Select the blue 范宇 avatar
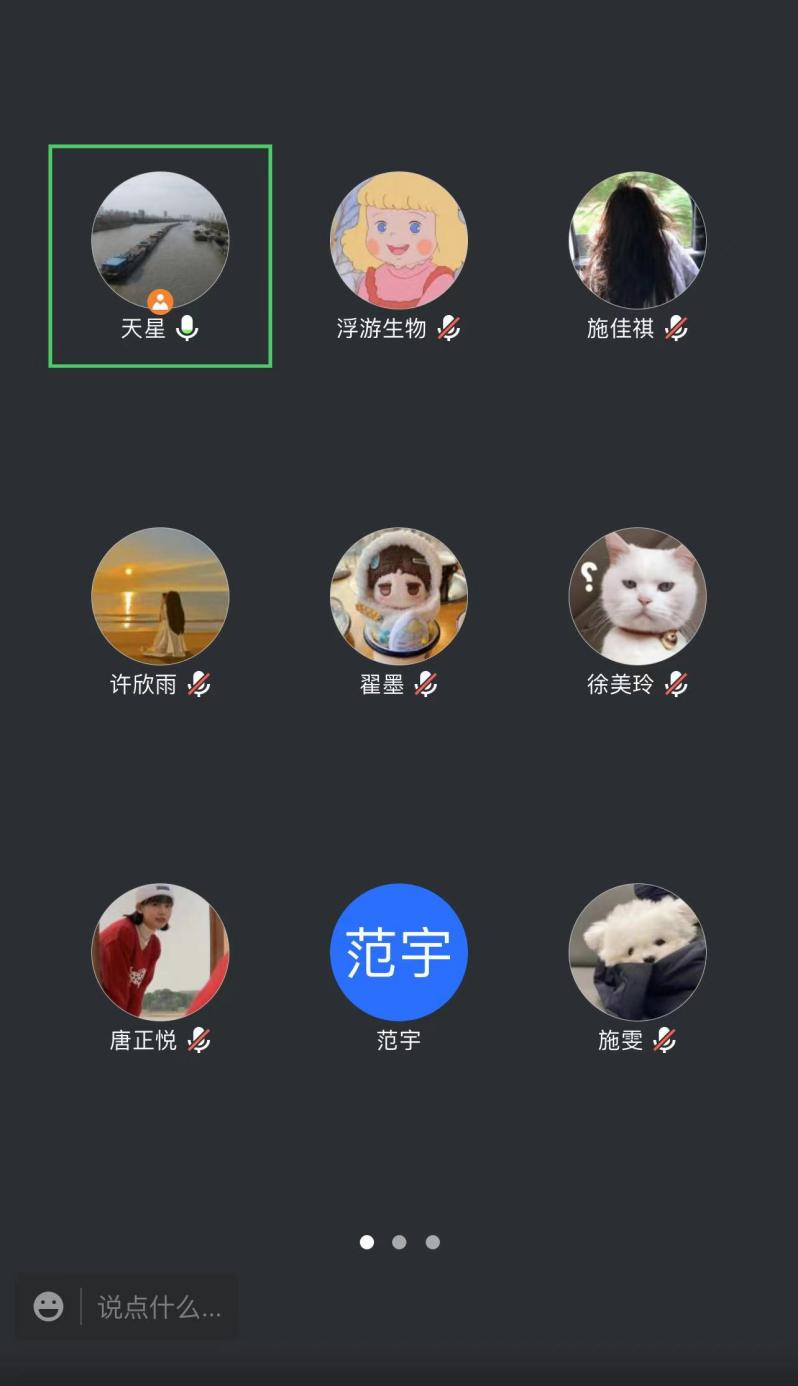Screen dimensions: 798x1386 (x=399, y=952)
